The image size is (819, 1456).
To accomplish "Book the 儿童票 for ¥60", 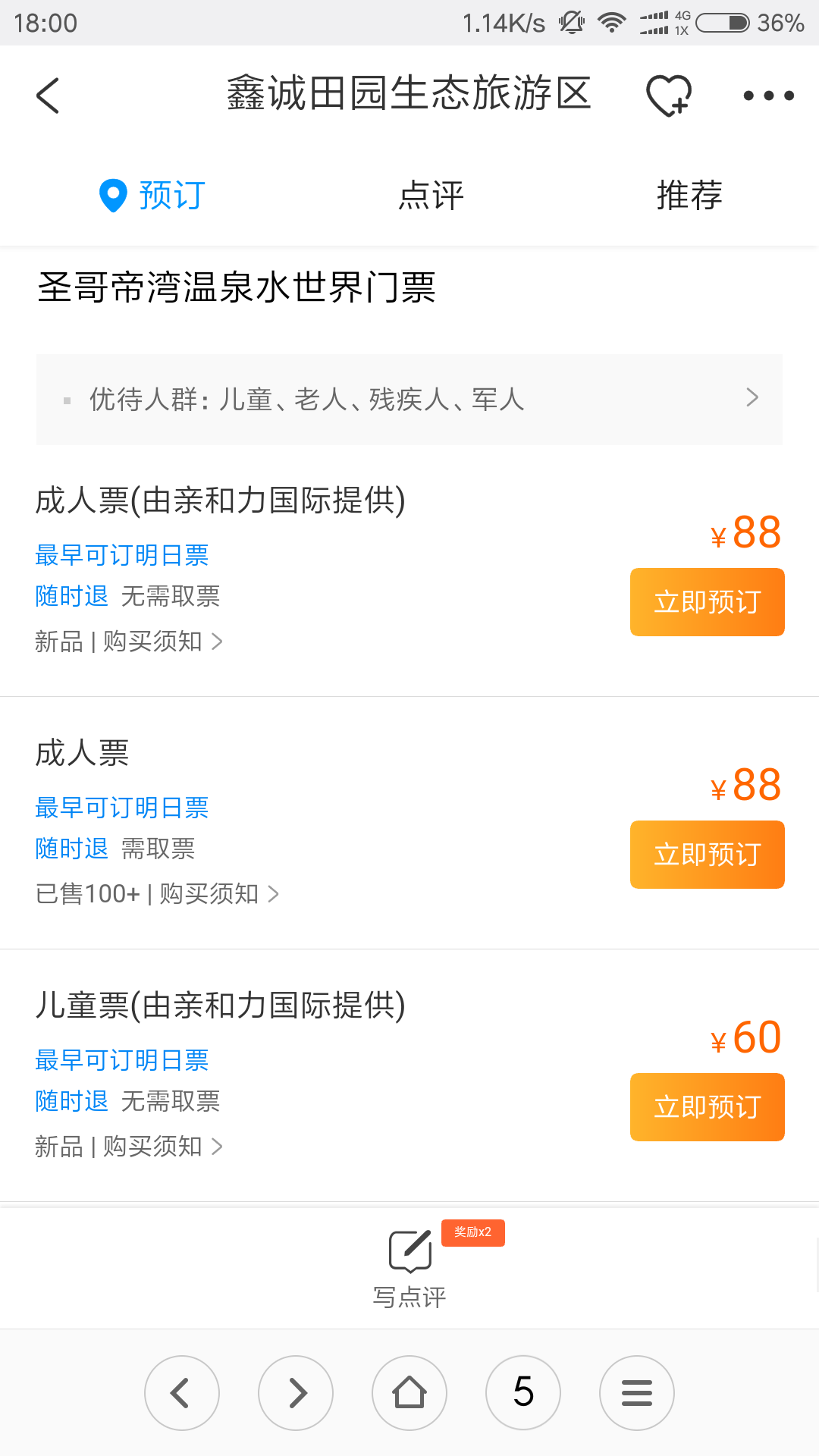I will (x=707, y=1107).
